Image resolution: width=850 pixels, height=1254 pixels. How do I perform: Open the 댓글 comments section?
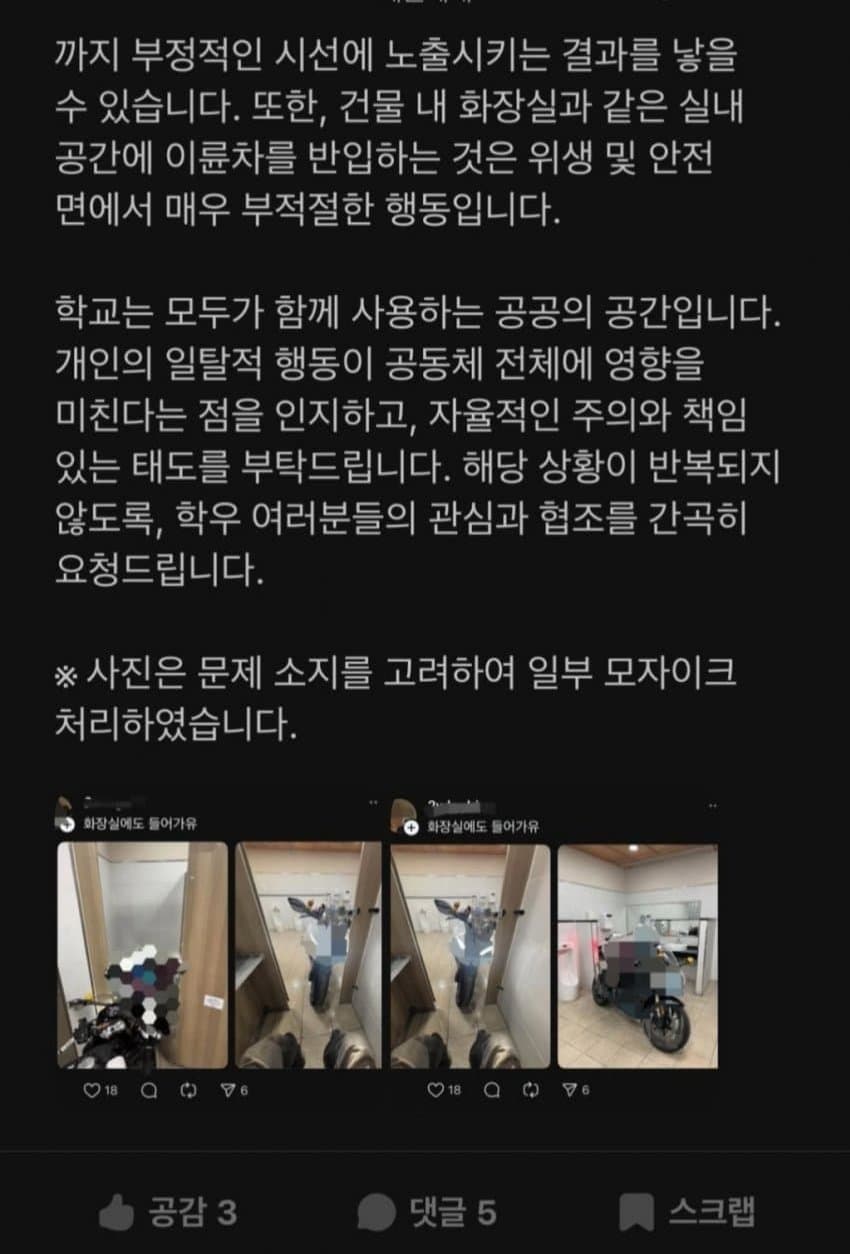click(x=427, y=1212)
